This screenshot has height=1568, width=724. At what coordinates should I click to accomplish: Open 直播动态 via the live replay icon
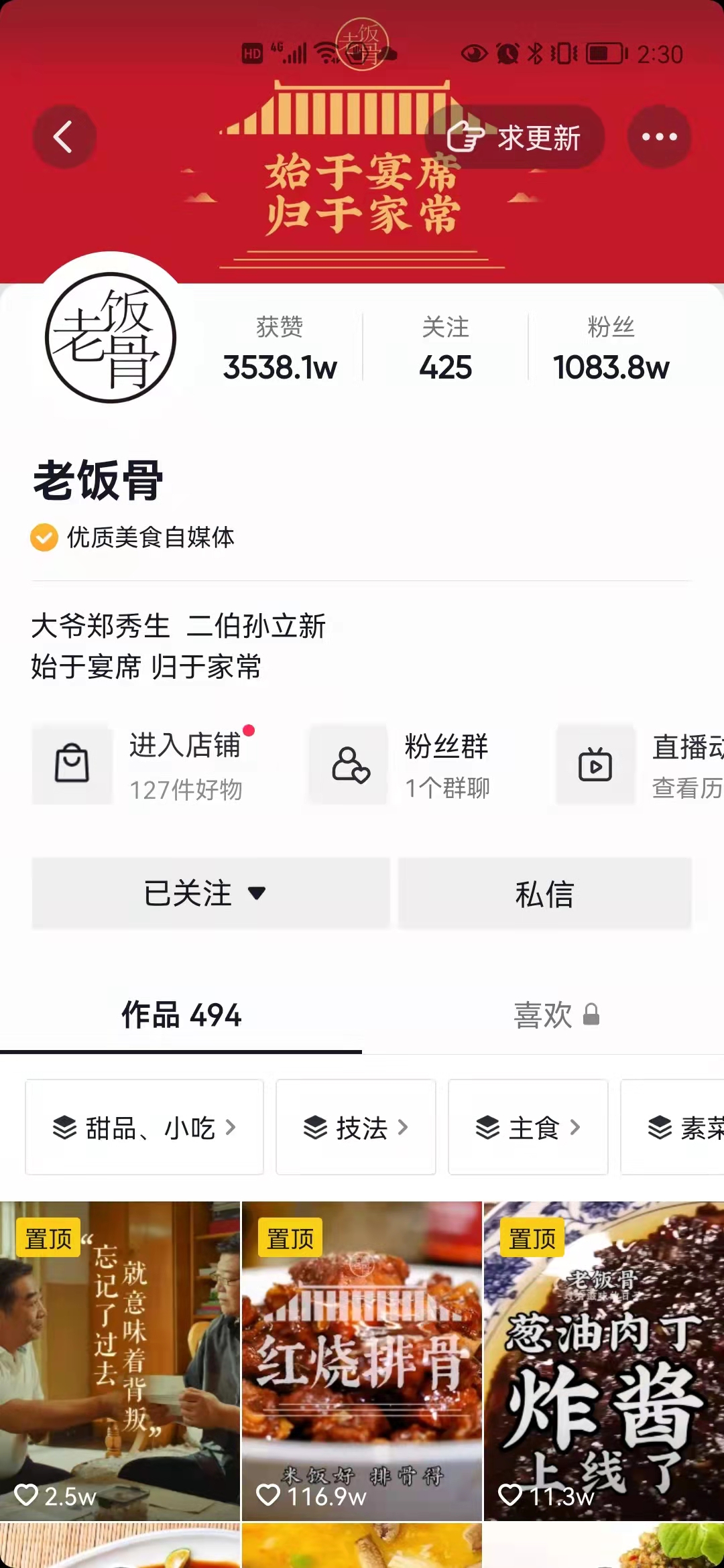pos(595,764)
